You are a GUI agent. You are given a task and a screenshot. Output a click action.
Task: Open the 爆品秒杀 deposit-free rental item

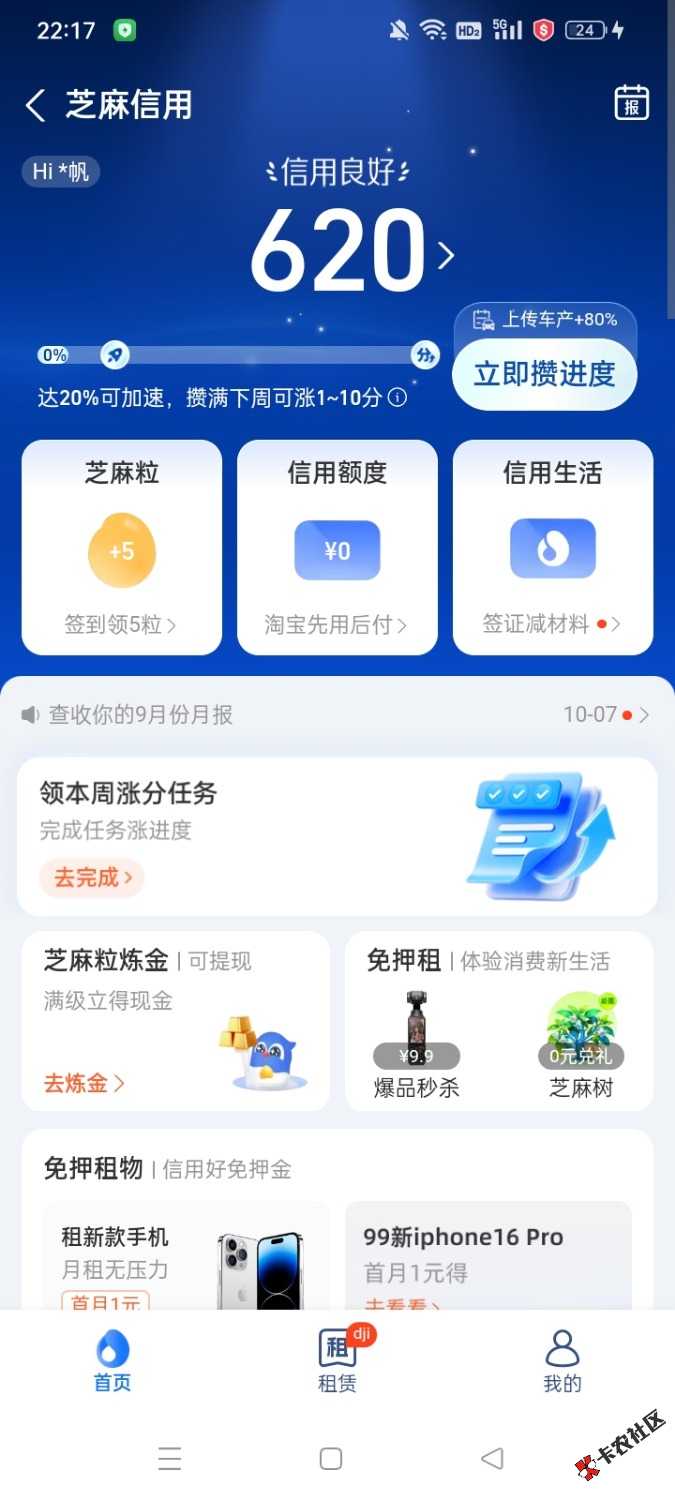click(417, 1045)
